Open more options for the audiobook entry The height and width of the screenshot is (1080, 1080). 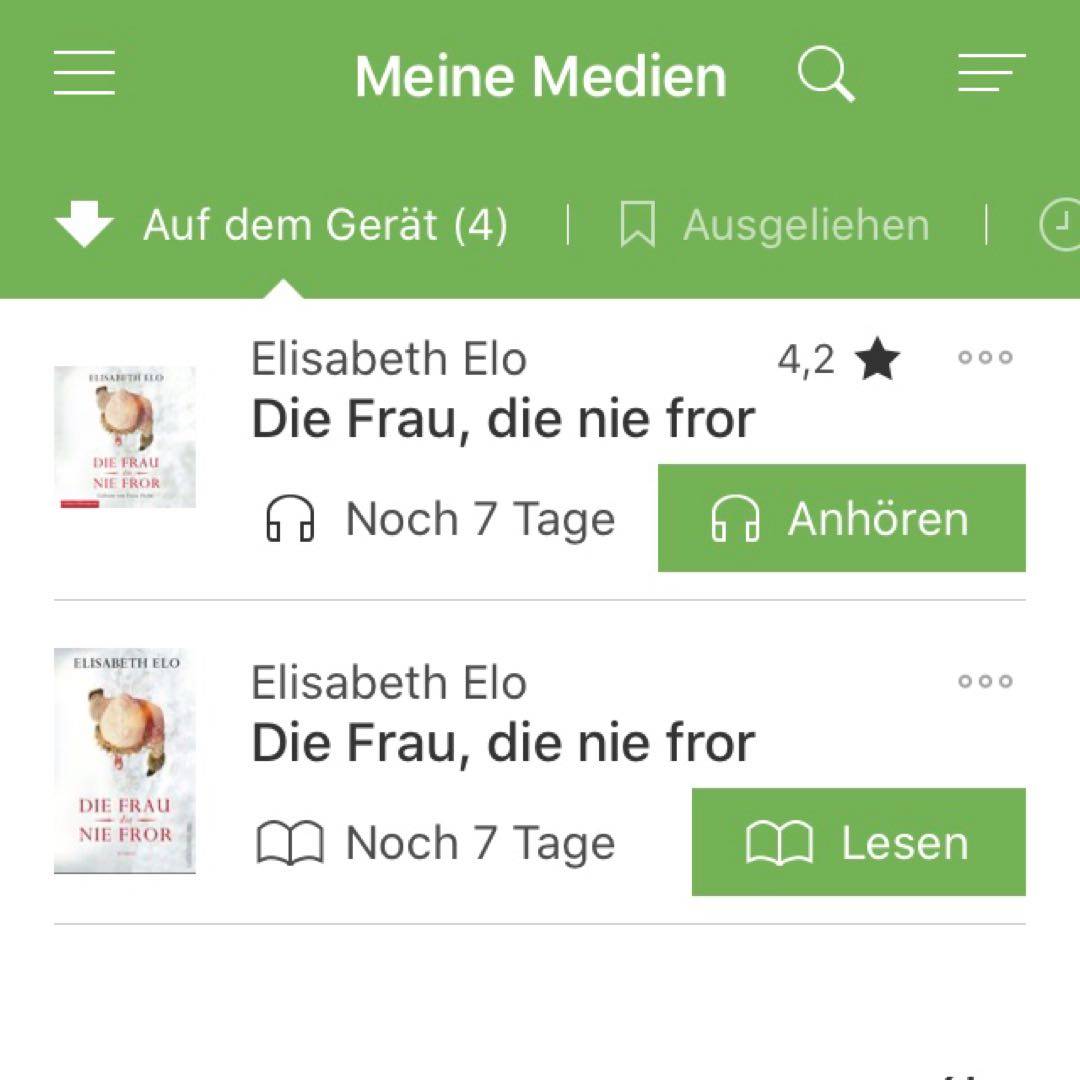[985, 357]
